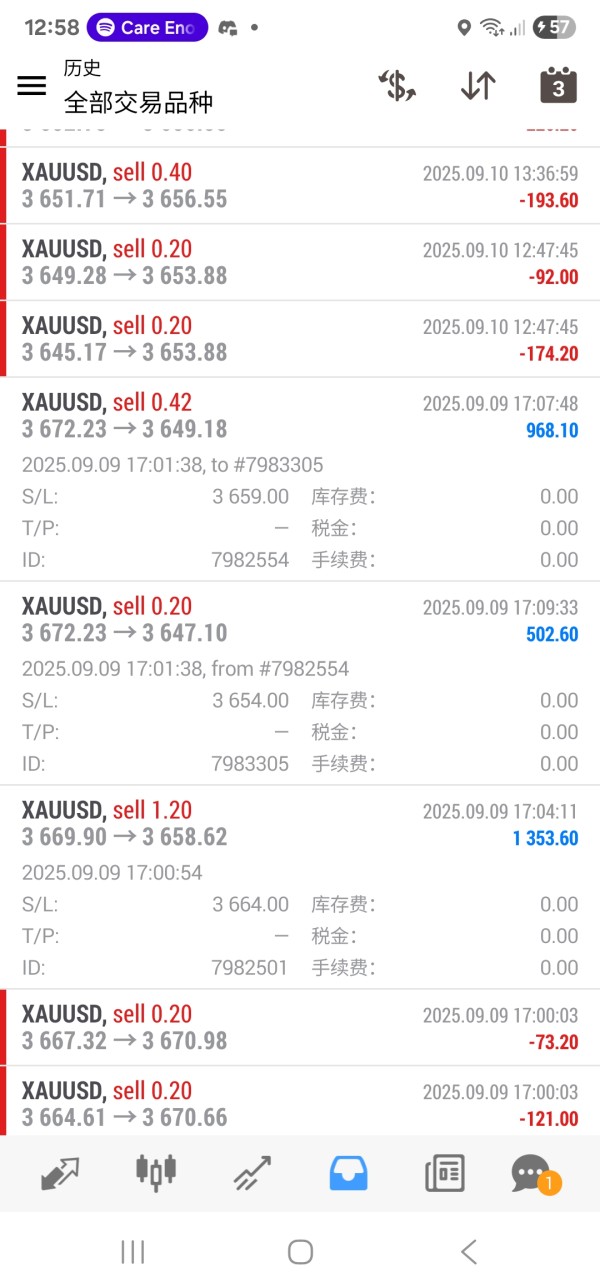Tap the currency symbol filter icon
This screenshot has width=600, height=1287.
(398, 86)
